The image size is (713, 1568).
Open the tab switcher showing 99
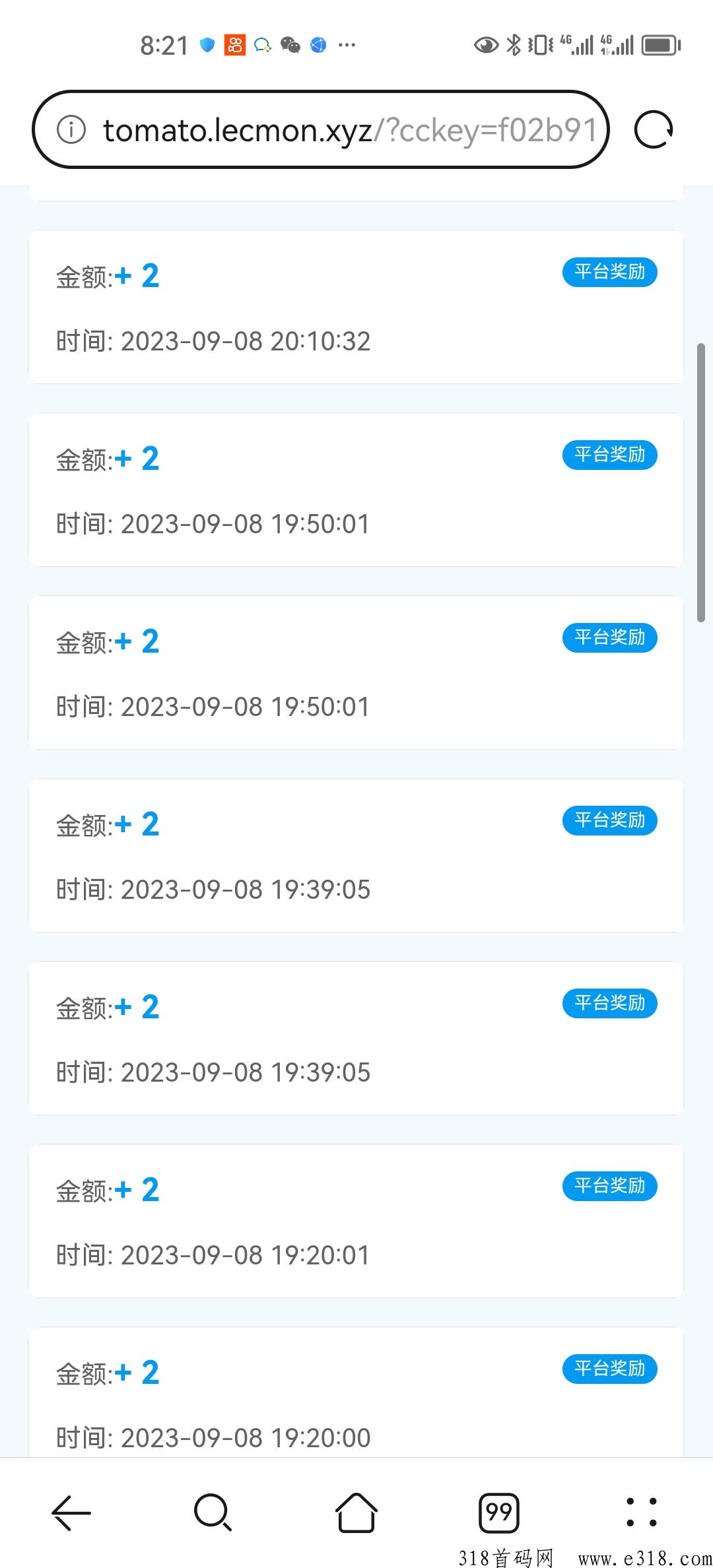pos(499,1512)
